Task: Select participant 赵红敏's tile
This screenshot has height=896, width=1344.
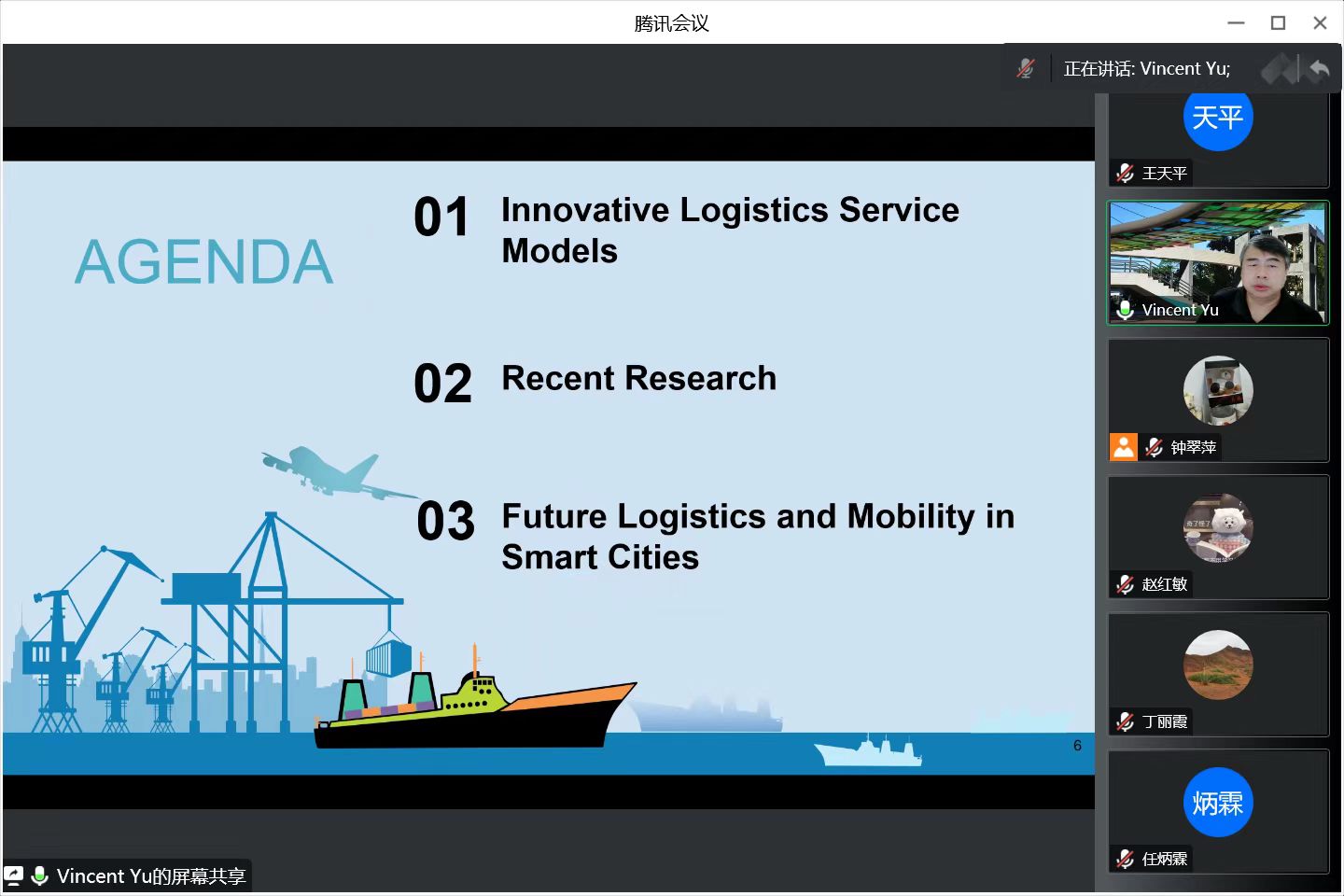Action: click(1218, 537)
